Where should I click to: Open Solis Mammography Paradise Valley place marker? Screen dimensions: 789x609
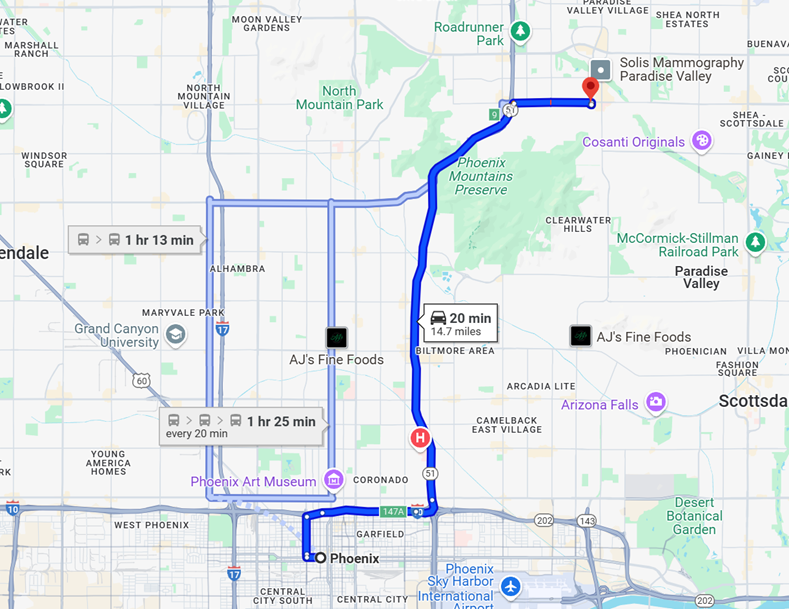point(601,69)
